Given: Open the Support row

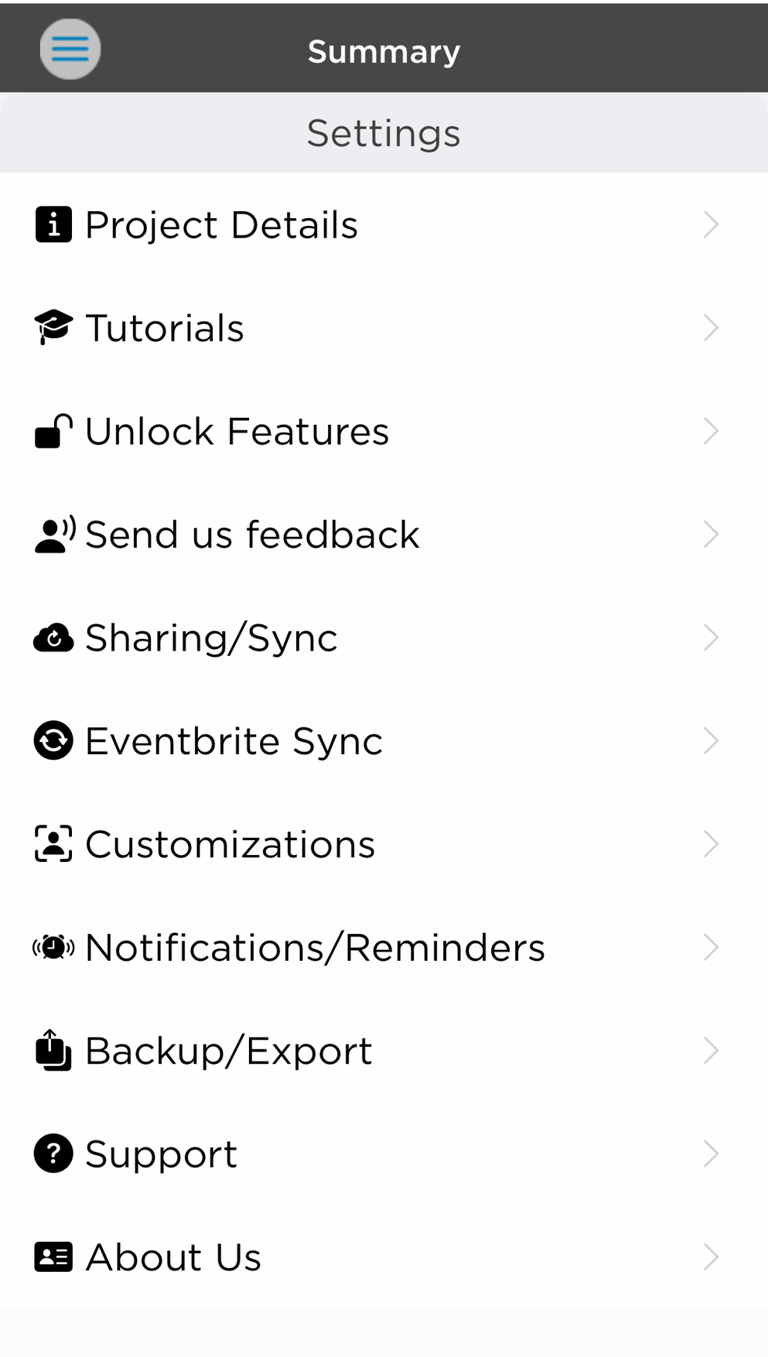Looking at the screenshot, I should pyautogui.click(x=384, y=1154).
